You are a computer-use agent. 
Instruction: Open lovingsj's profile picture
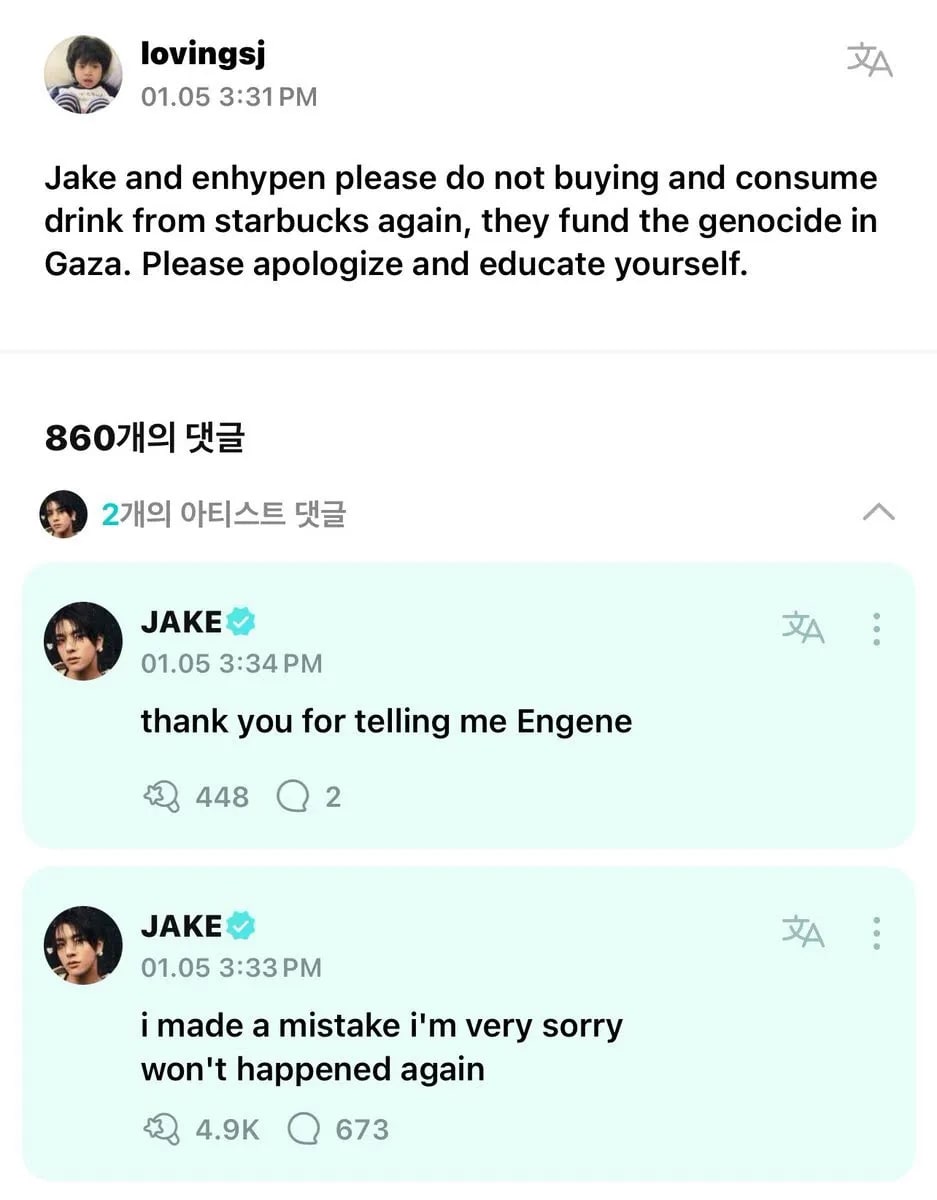(x=83, y=74)
